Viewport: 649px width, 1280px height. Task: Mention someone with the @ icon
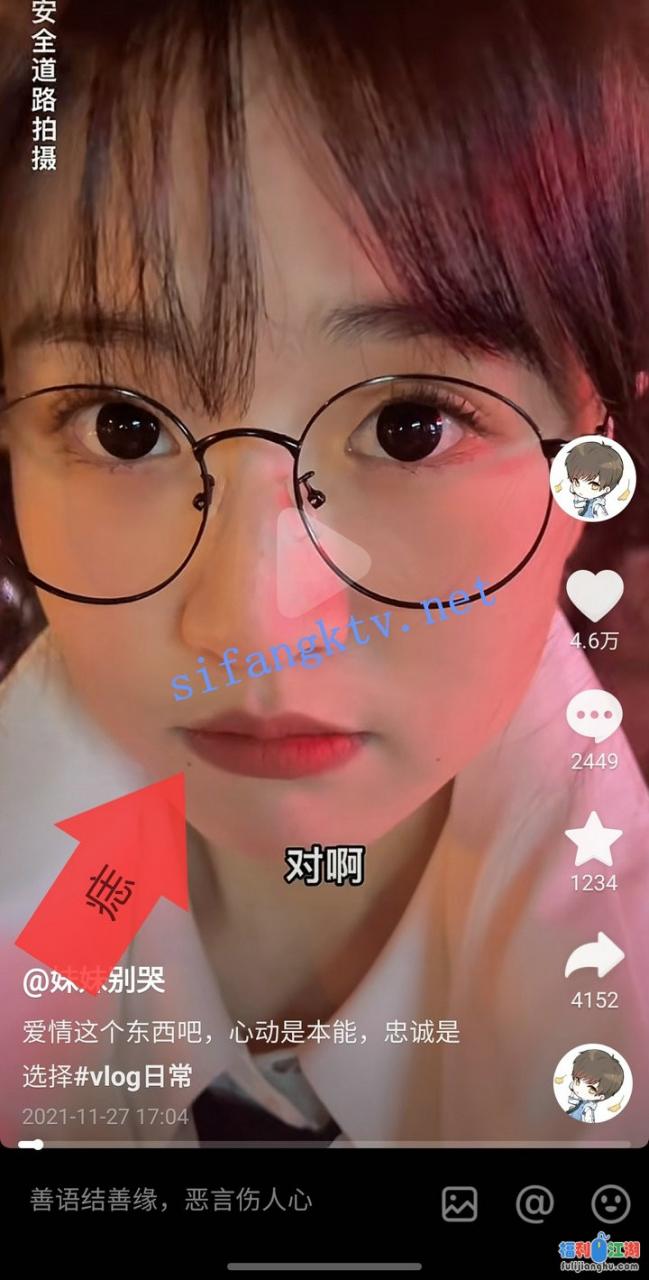click(x=535, y=1202)
